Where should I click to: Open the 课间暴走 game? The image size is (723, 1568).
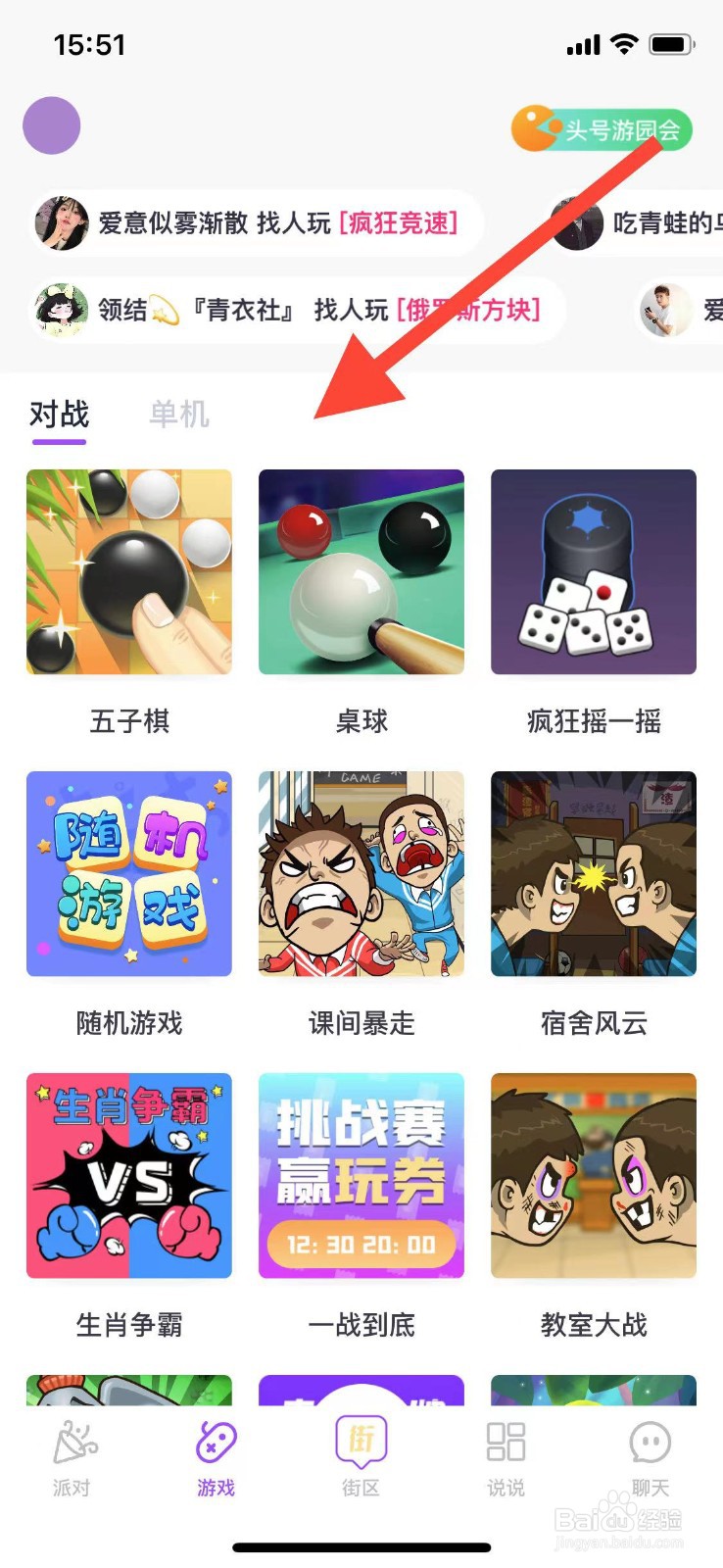coord(361,874)
